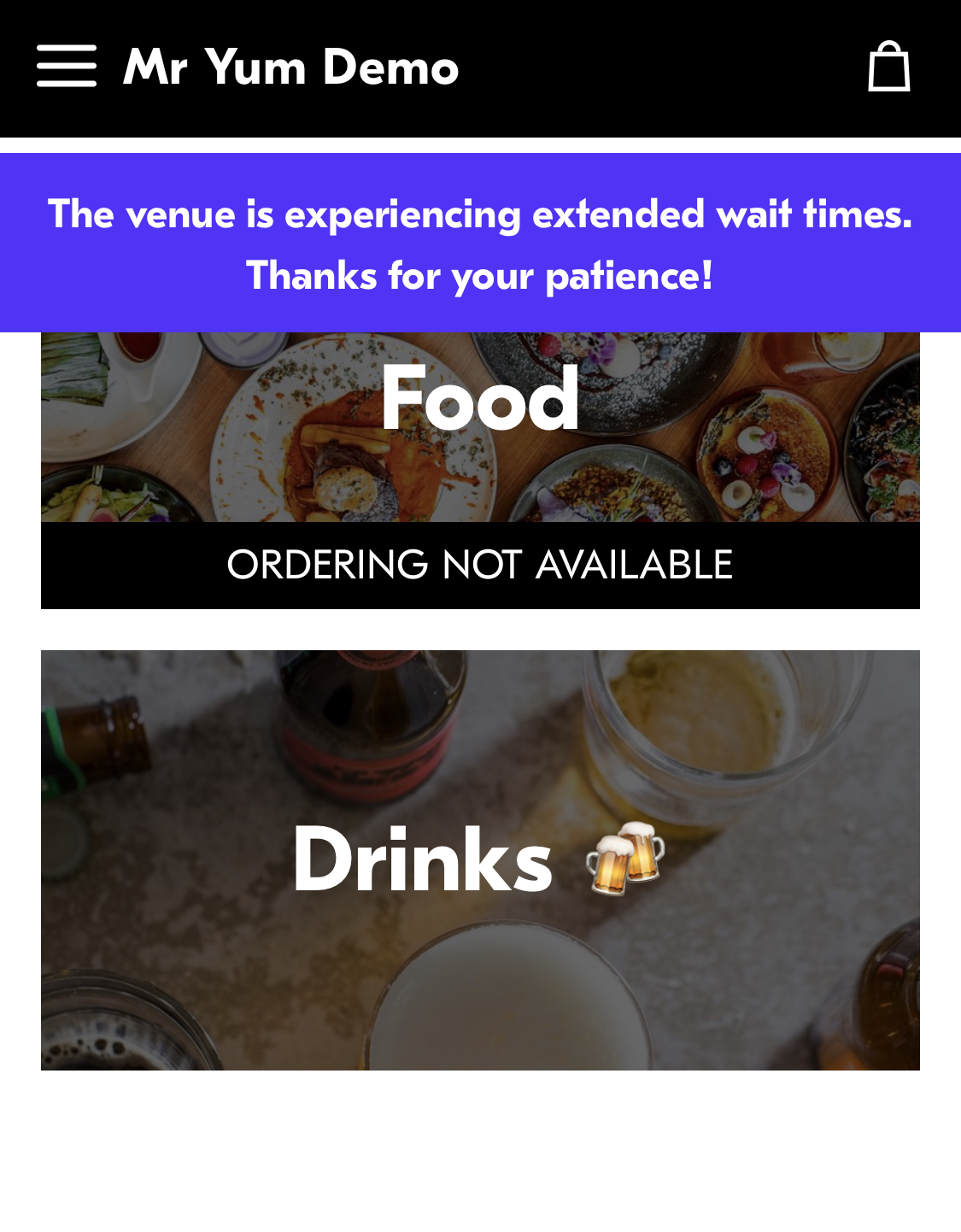Viewport: 961px width, 1232px height.
Task: Open the Drinks menu card
Action: click(x=480, y=859)
